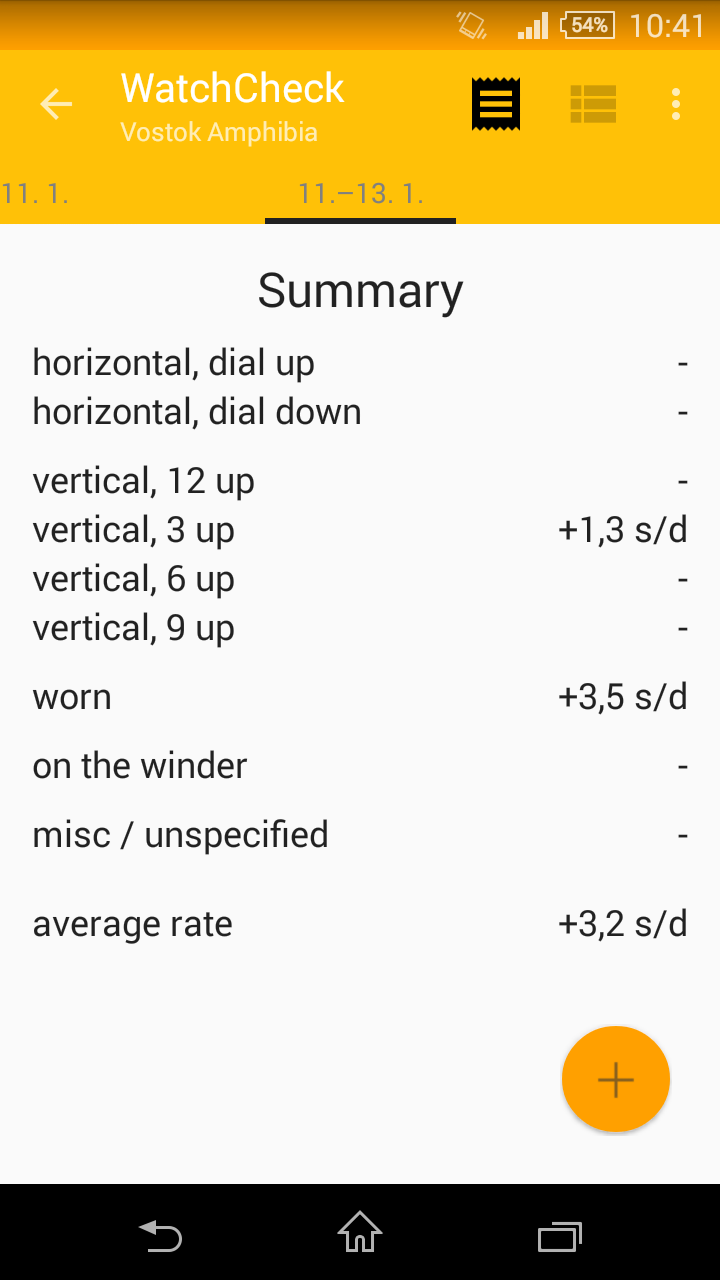Screen dimensions: 720x1280
Task: Open the overflow menu
Action: pyautogui.click(x=676, y=104)
